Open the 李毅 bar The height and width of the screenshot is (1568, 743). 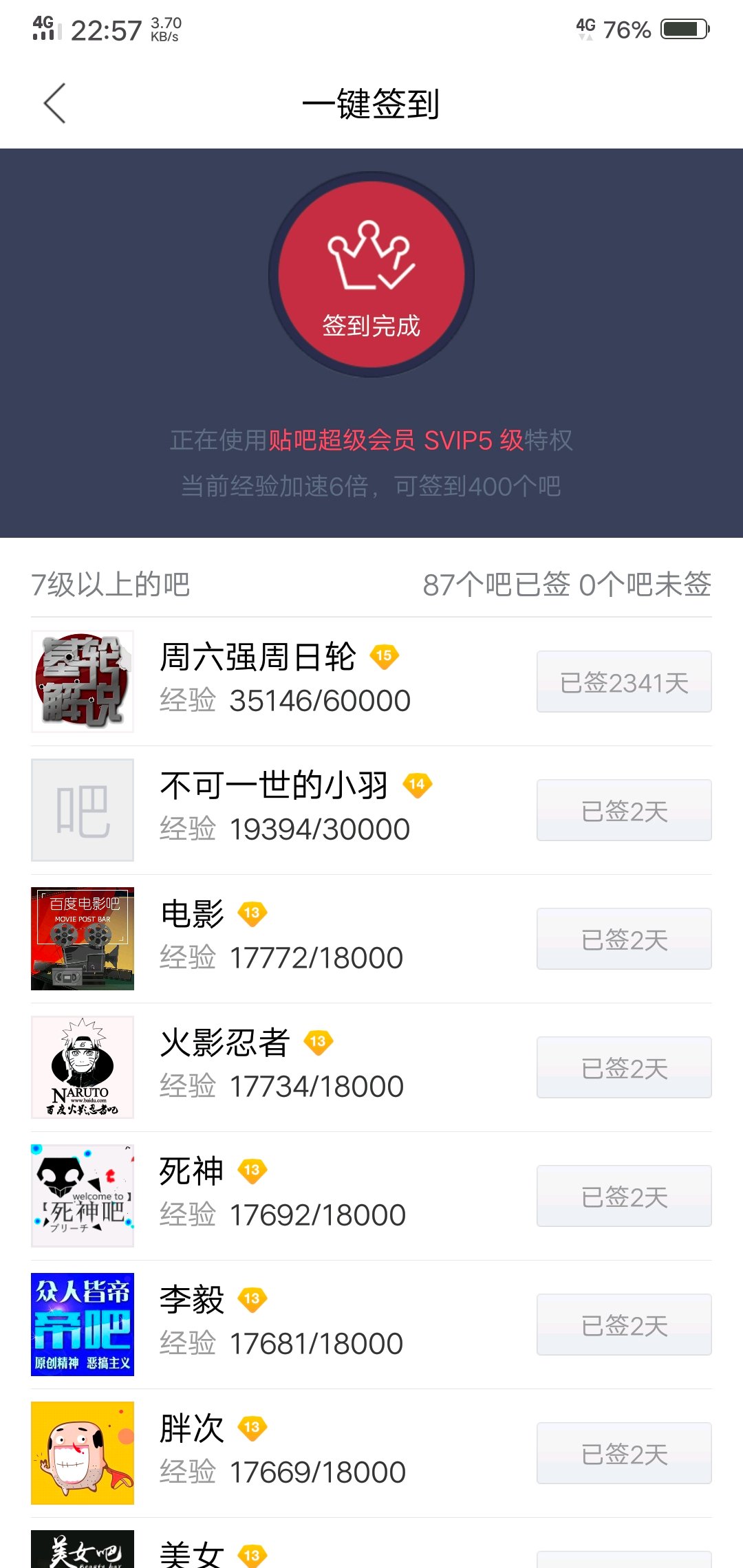click(191, 1300)
